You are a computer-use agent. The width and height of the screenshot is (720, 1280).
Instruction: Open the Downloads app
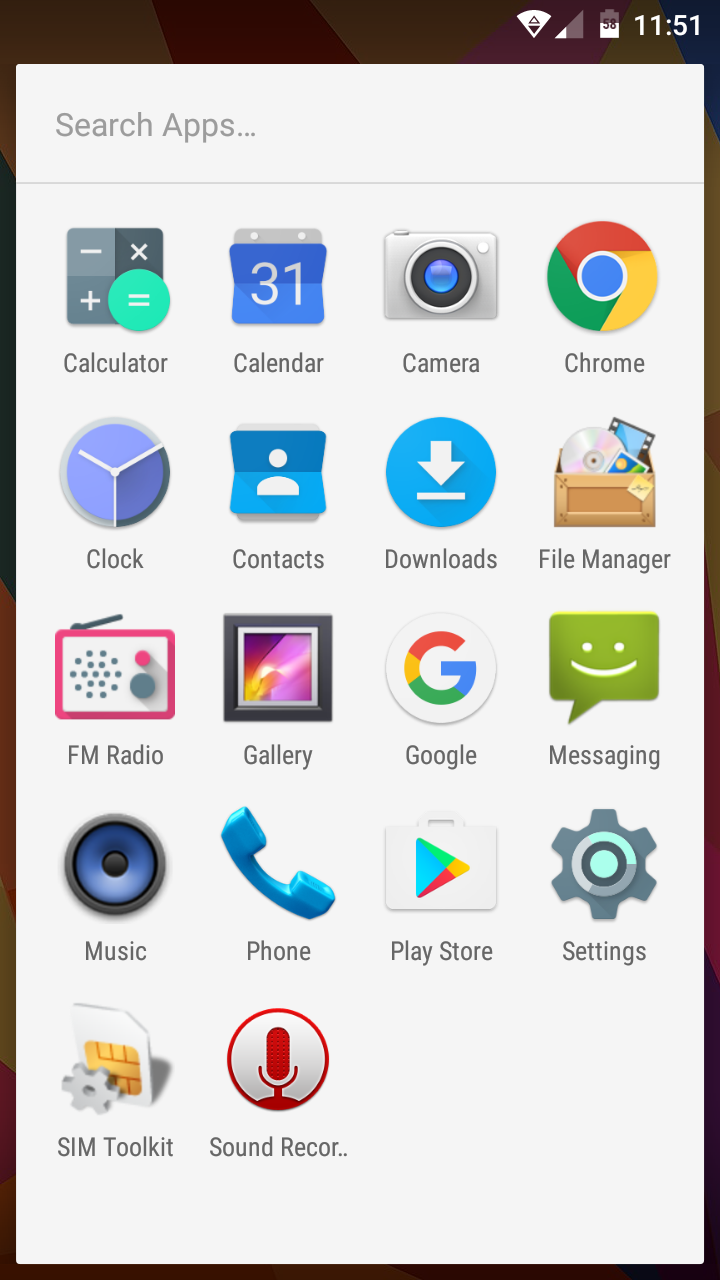[441, 474]
